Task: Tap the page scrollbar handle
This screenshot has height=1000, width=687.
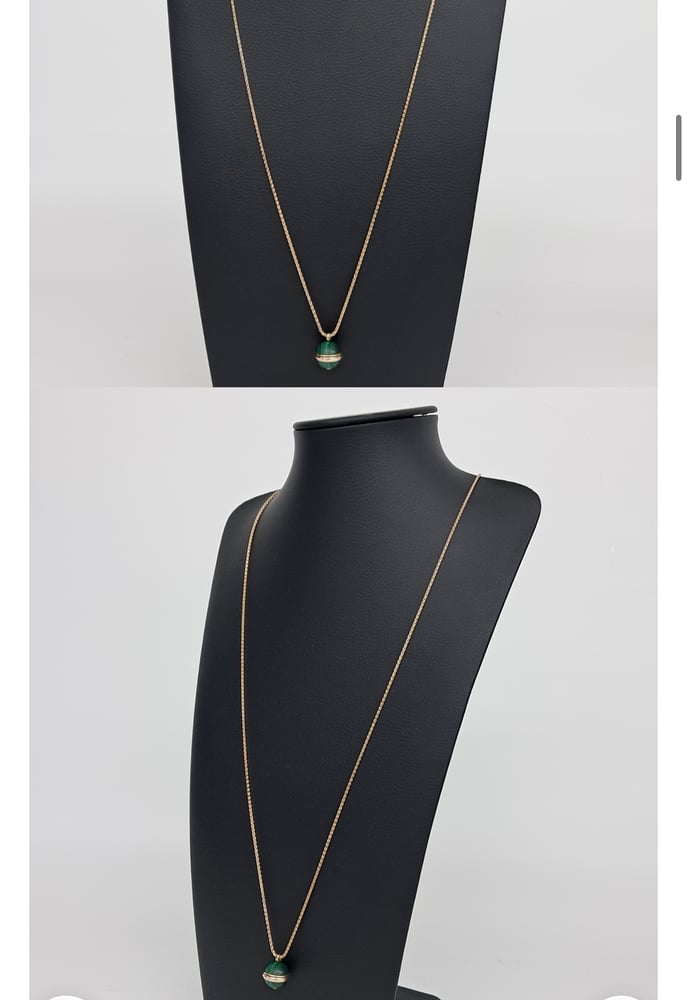Action: point(679,148)
